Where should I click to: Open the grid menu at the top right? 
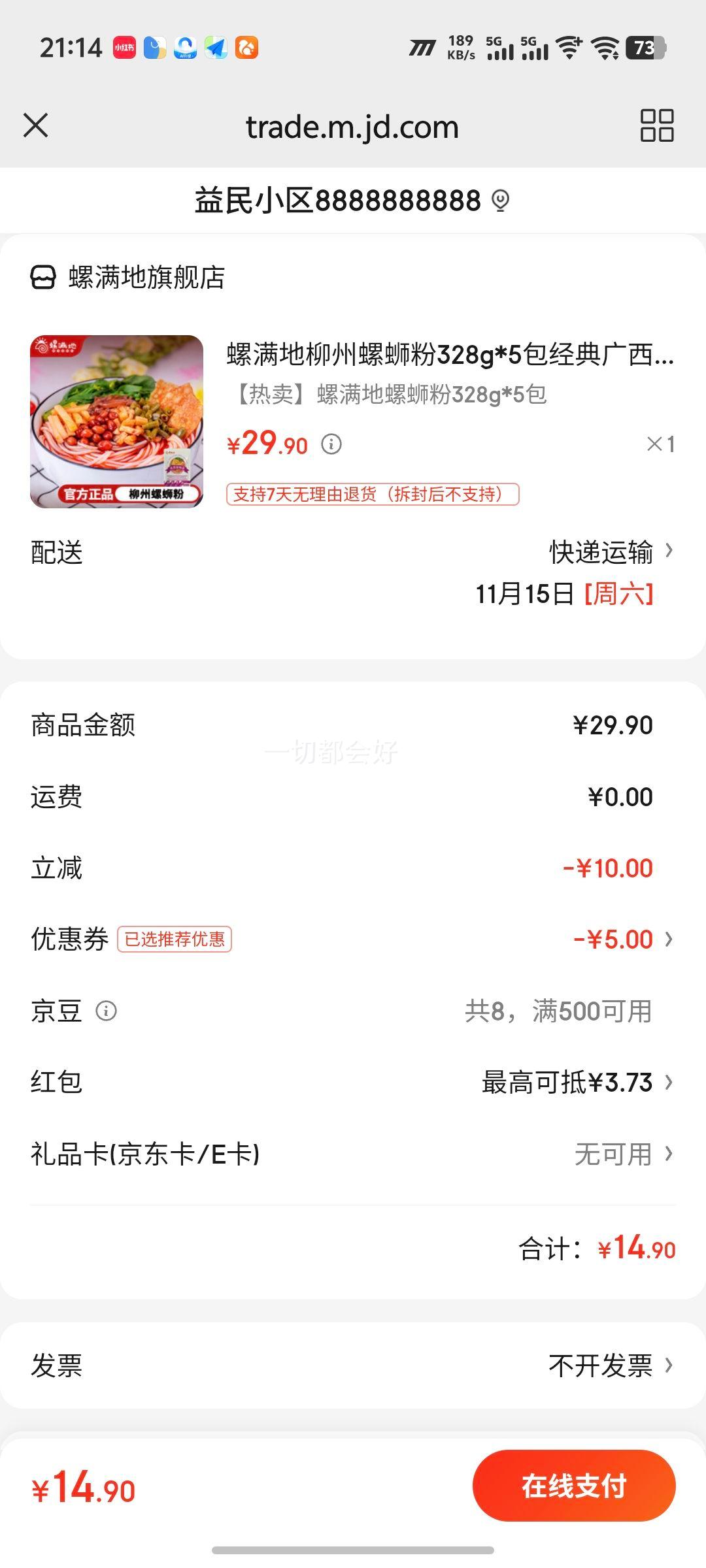pos(656,126)
